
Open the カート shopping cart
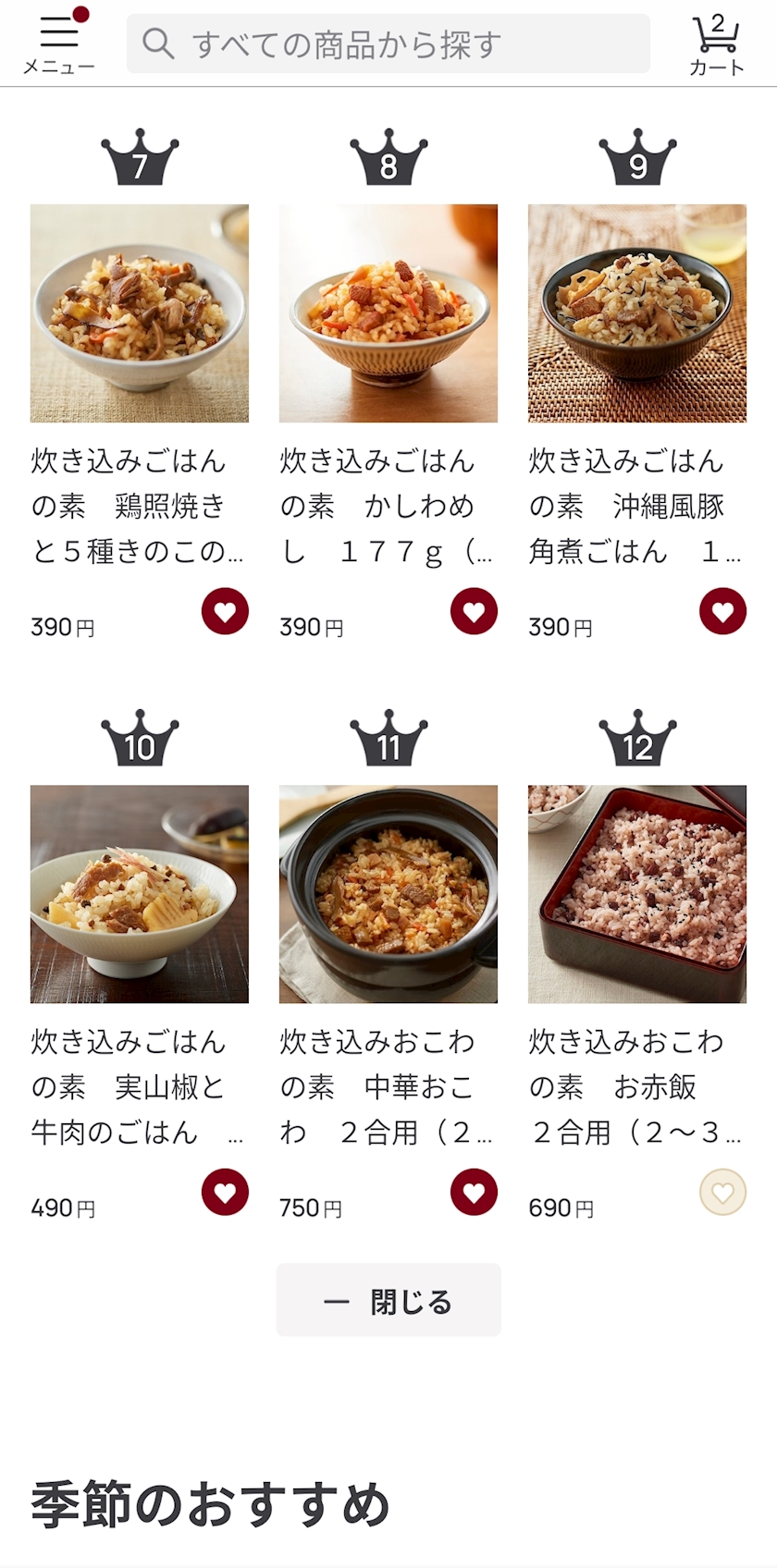coord(716,43)
